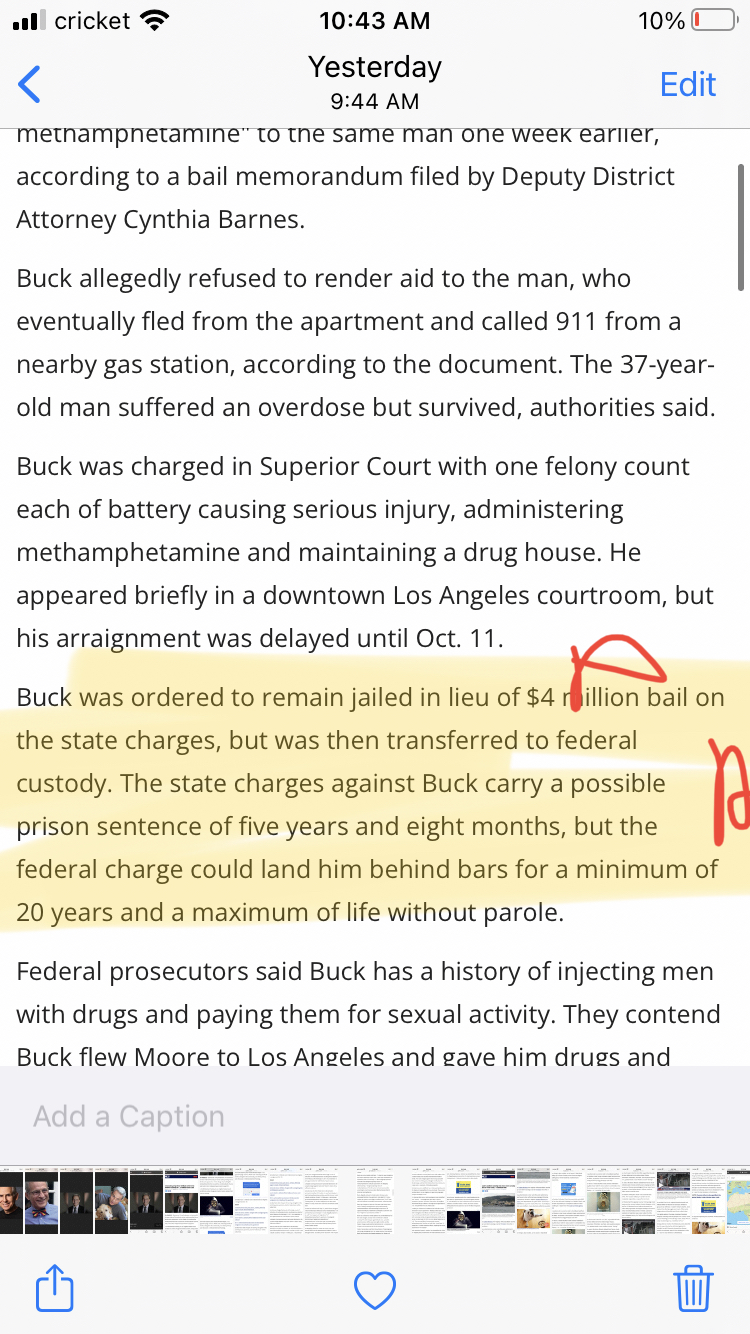750x1334 pixels.
Task: Select the thumbnail of man with a dog
Action: 112,1200
